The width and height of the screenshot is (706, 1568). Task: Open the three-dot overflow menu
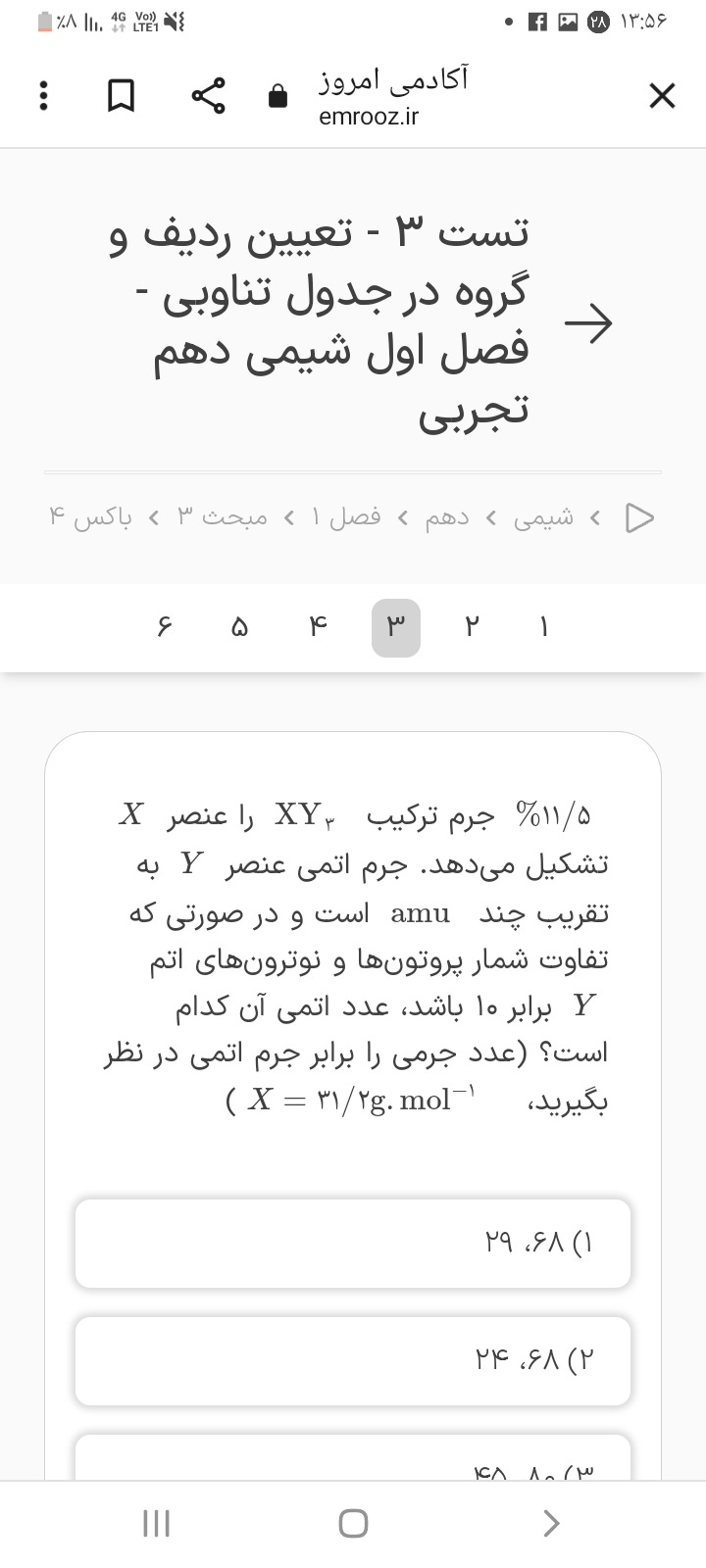pos(42,96)
